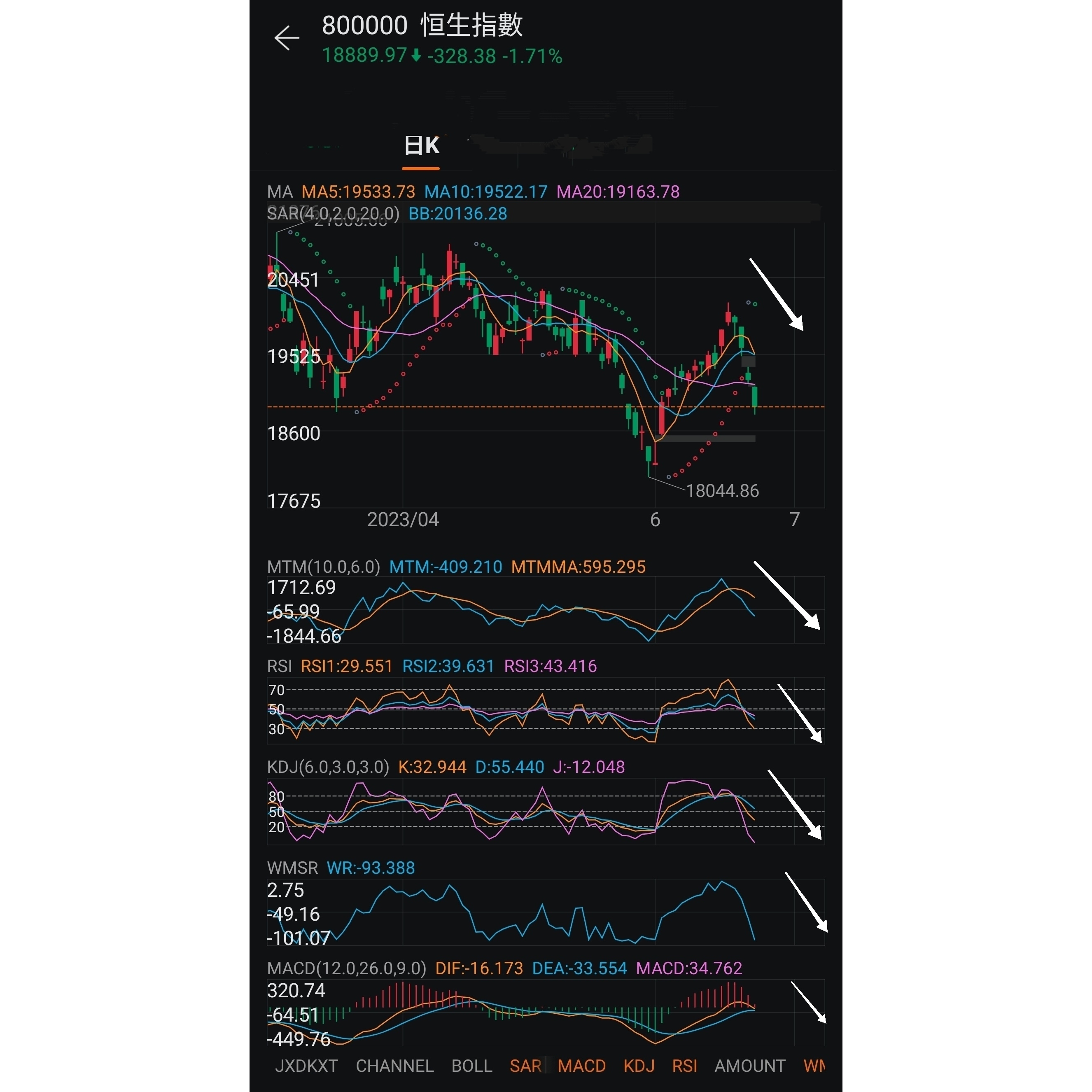Go back using the arrow

287,38
